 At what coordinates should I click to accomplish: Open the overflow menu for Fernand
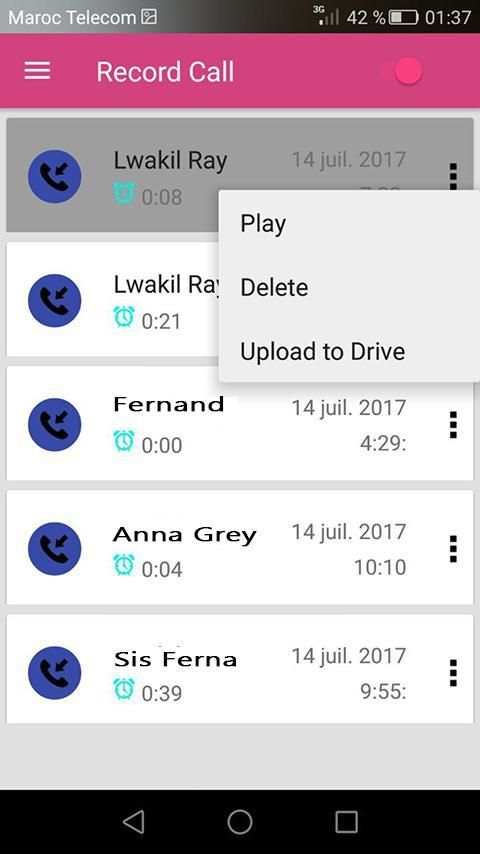453,425
